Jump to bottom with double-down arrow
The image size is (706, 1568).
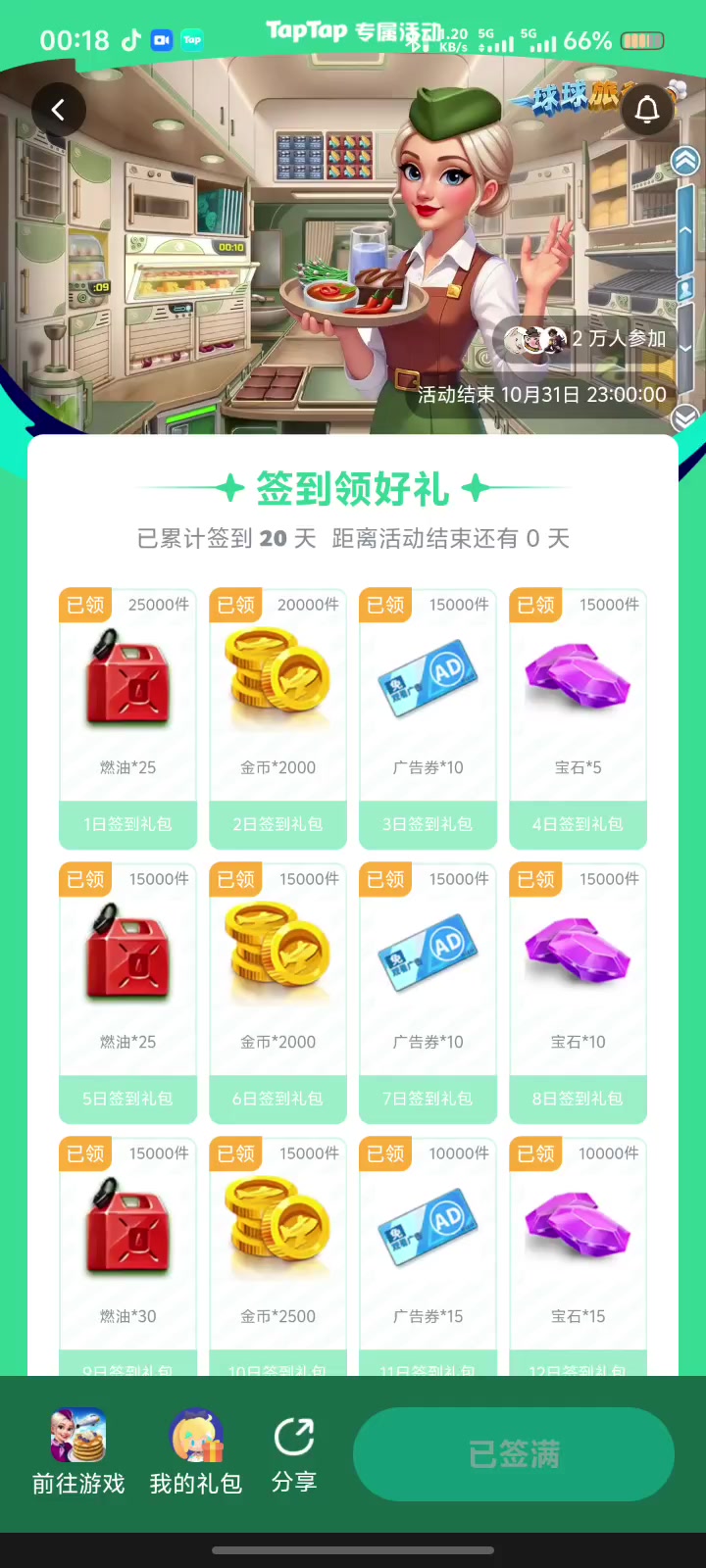[x=685, y=417]
